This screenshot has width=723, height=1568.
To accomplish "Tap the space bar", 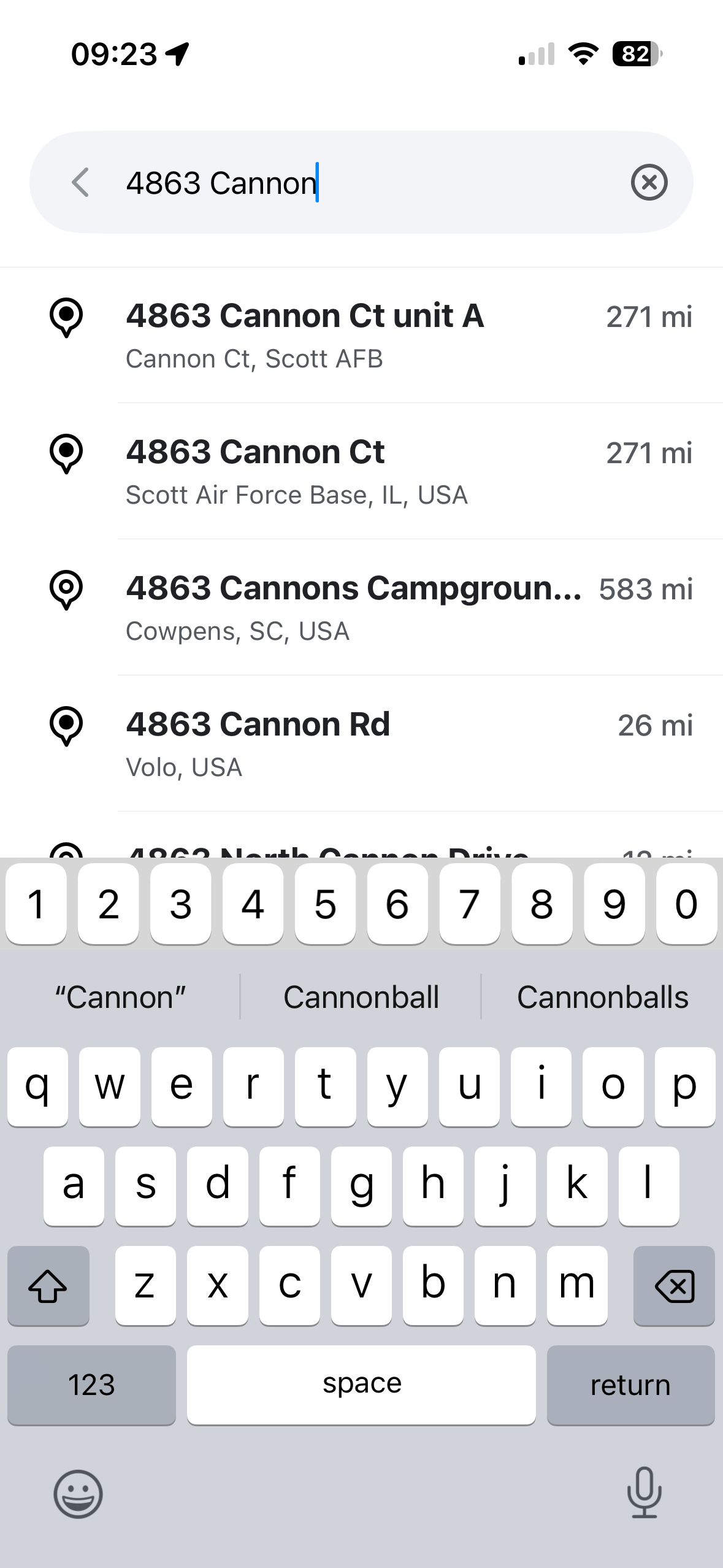I will click(x=361, y=1385).
